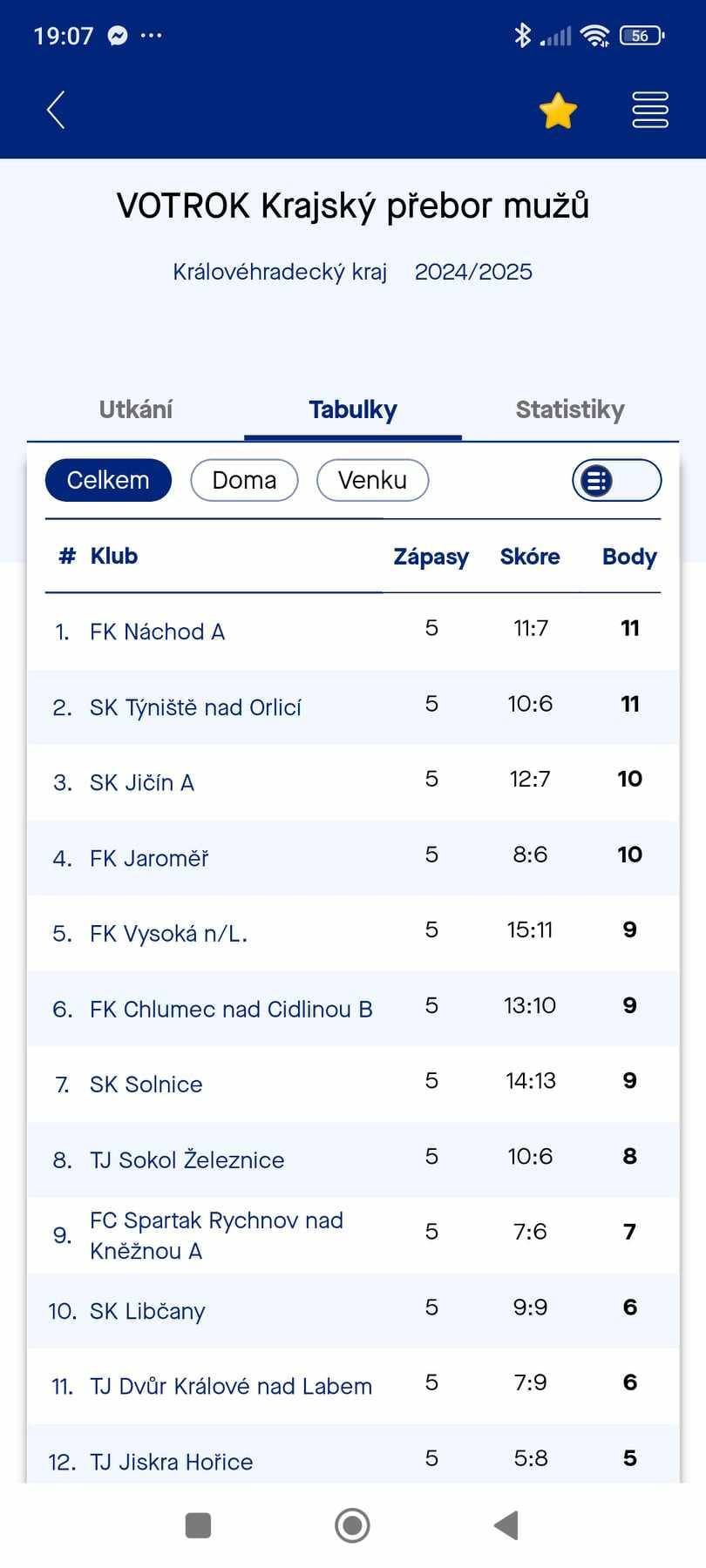Open FK Vysoká n/L. row
Screen dimensions: 706x1568
353,933
